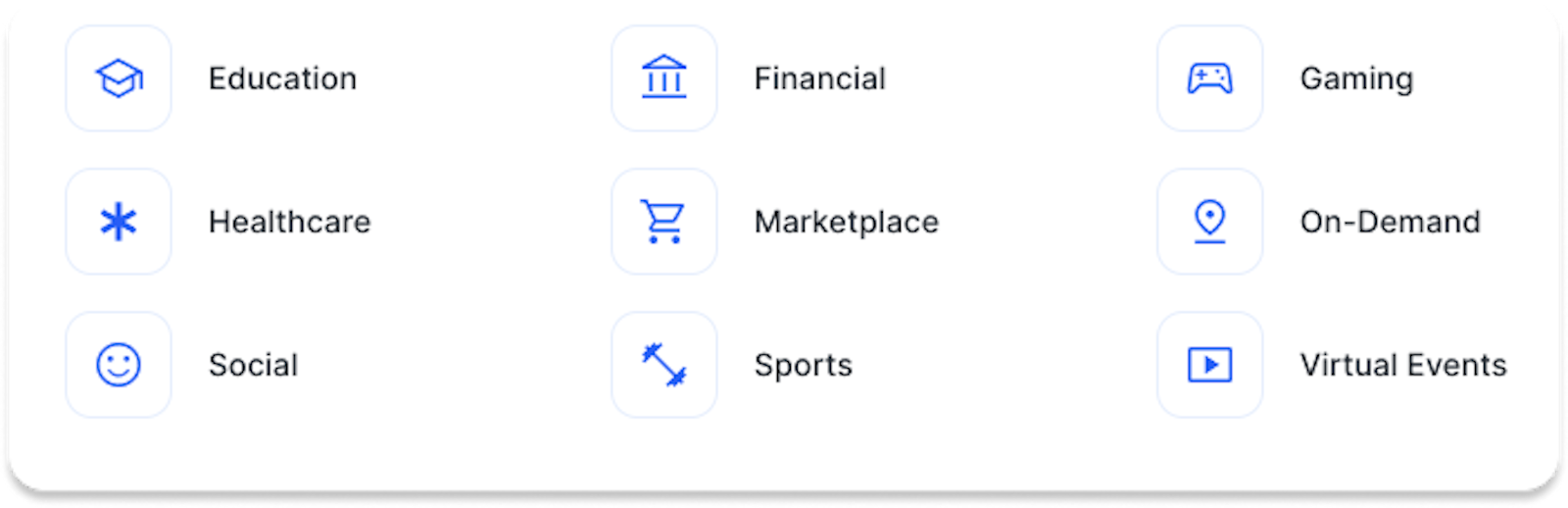View the Virtual Events option
Viewport: 1568px width, 508px height.
click(x=1402, y=365)
